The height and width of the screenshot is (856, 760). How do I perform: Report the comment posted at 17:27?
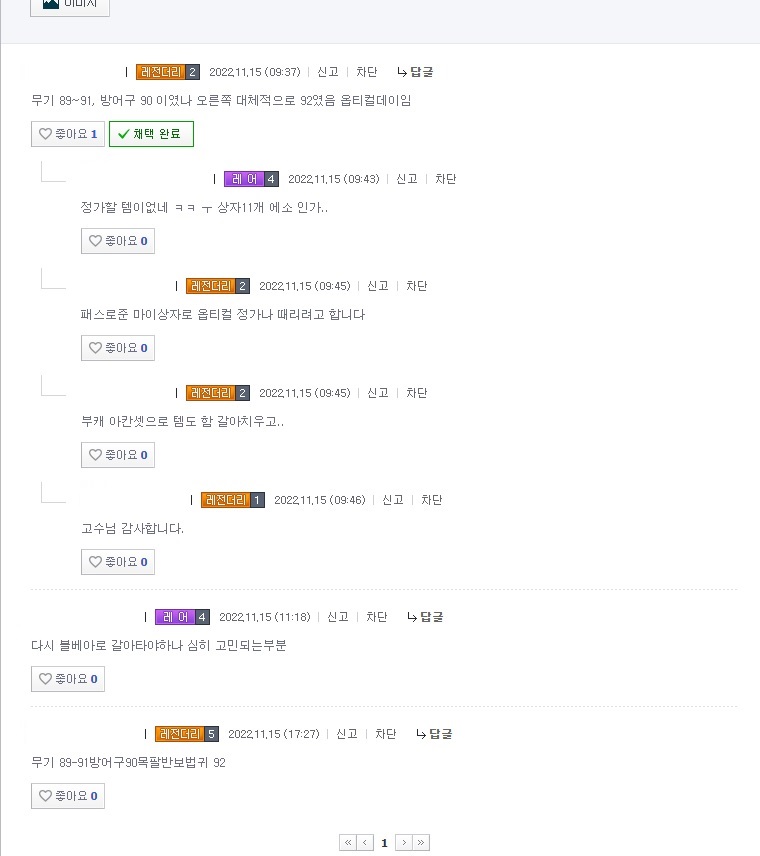[347, 734]
